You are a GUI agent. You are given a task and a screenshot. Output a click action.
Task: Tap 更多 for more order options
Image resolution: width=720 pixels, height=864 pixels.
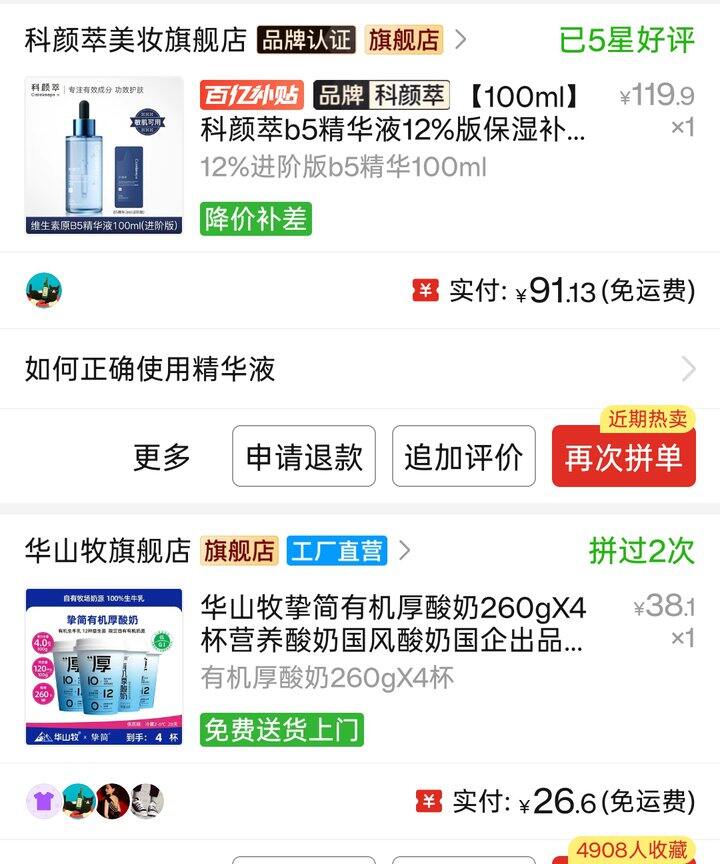click(x=162, y=457)
